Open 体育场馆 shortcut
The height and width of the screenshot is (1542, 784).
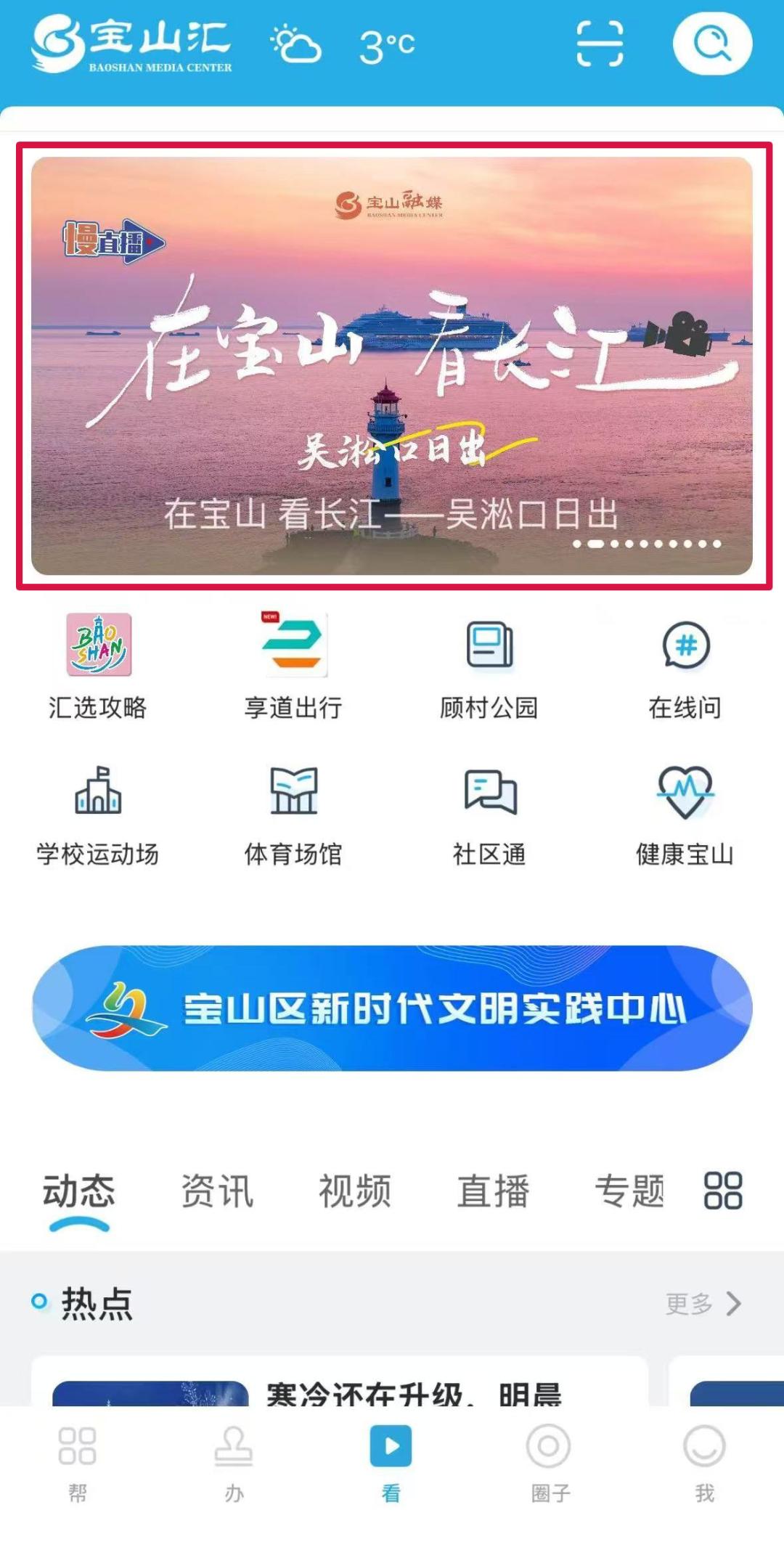pos(294,815)
